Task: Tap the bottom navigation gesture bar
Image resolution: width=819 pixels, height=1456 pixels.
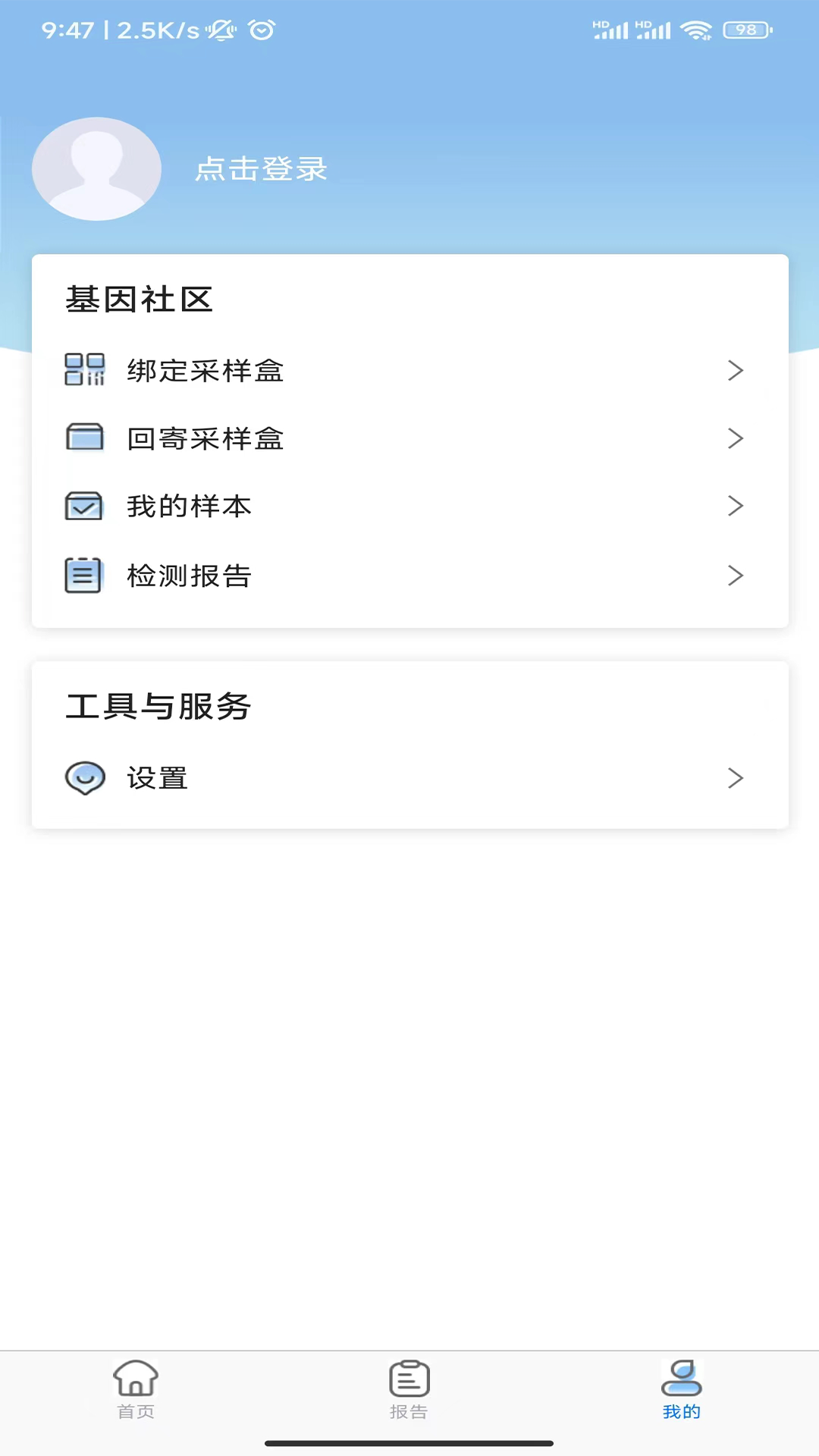Action: (409, 1445)
